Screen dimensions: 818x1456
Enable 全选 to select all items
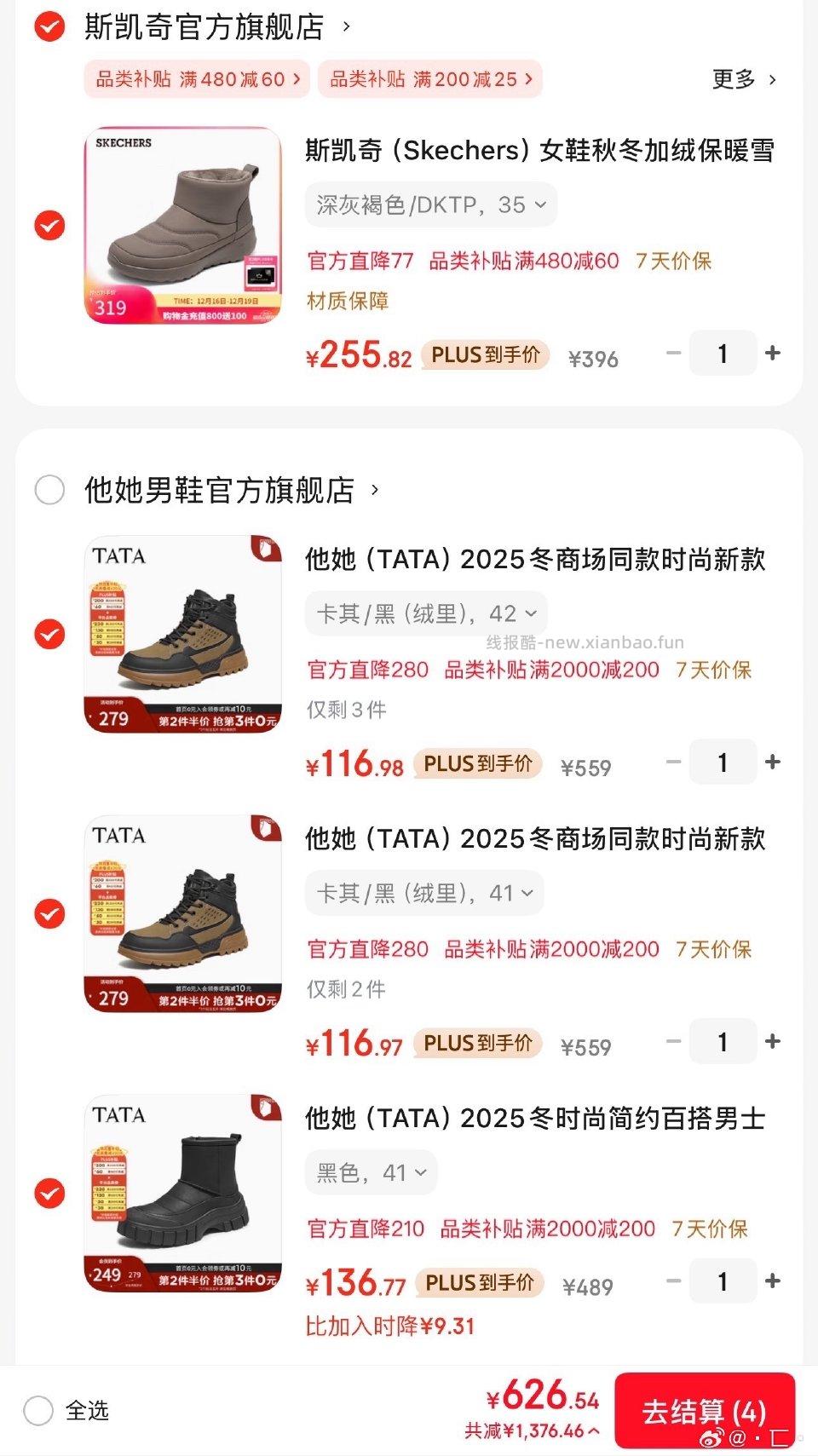tap(38, 1411)
